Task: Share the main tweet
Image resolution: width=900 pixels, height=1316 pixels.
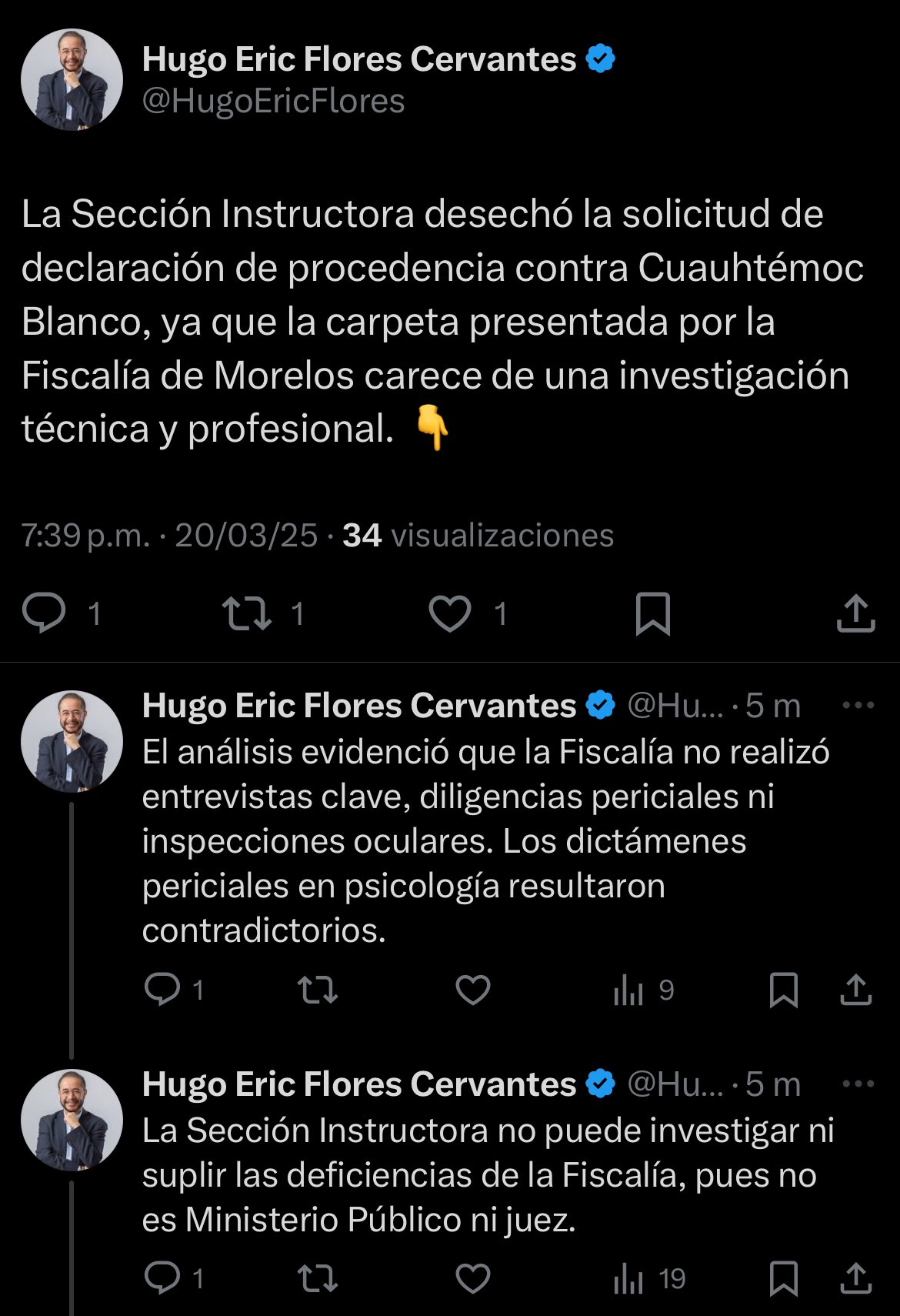Action: click(855, 613)
